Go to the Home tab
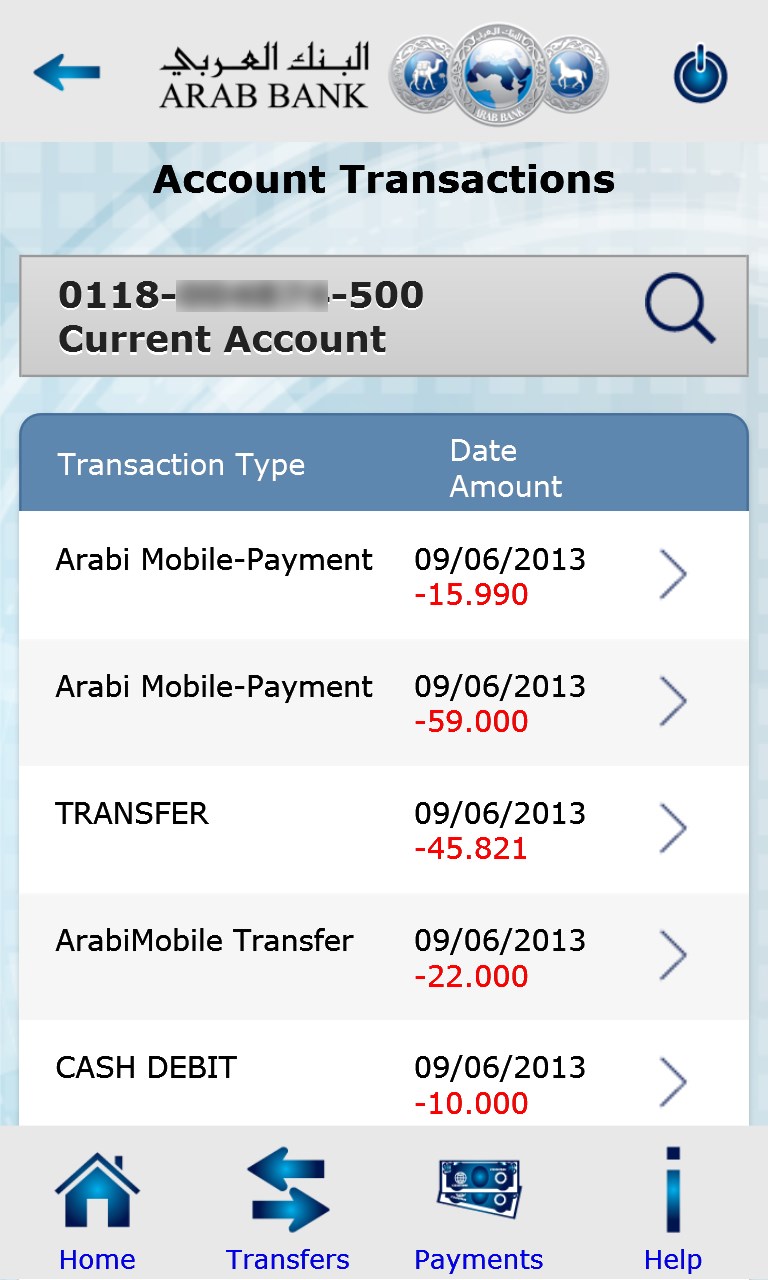This screenshot has width=768, height=1280. click(97, 1208)
